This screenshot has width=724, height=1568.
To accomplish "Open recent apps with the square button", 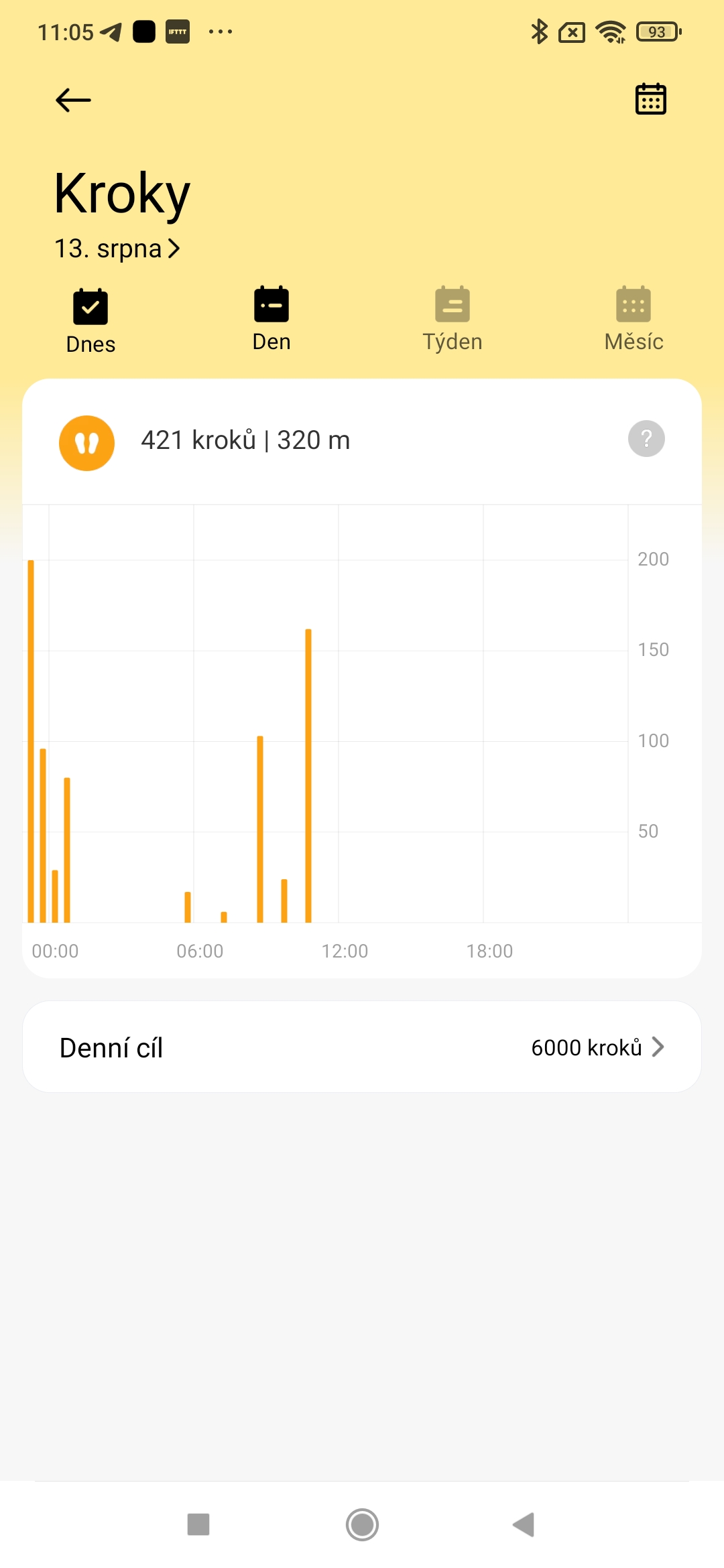I will 198,1524.
